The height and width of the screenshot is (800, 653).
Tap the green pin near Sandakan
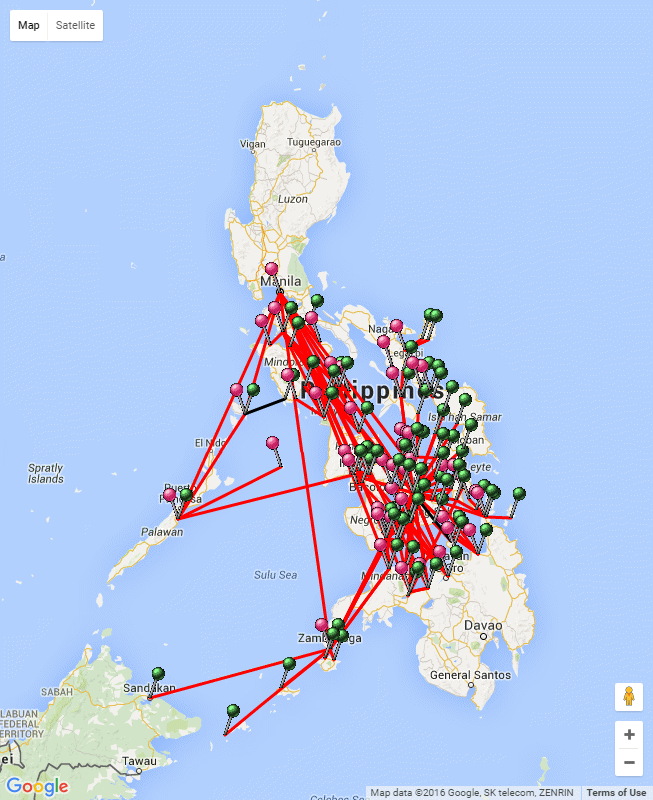tap(158, 673)
